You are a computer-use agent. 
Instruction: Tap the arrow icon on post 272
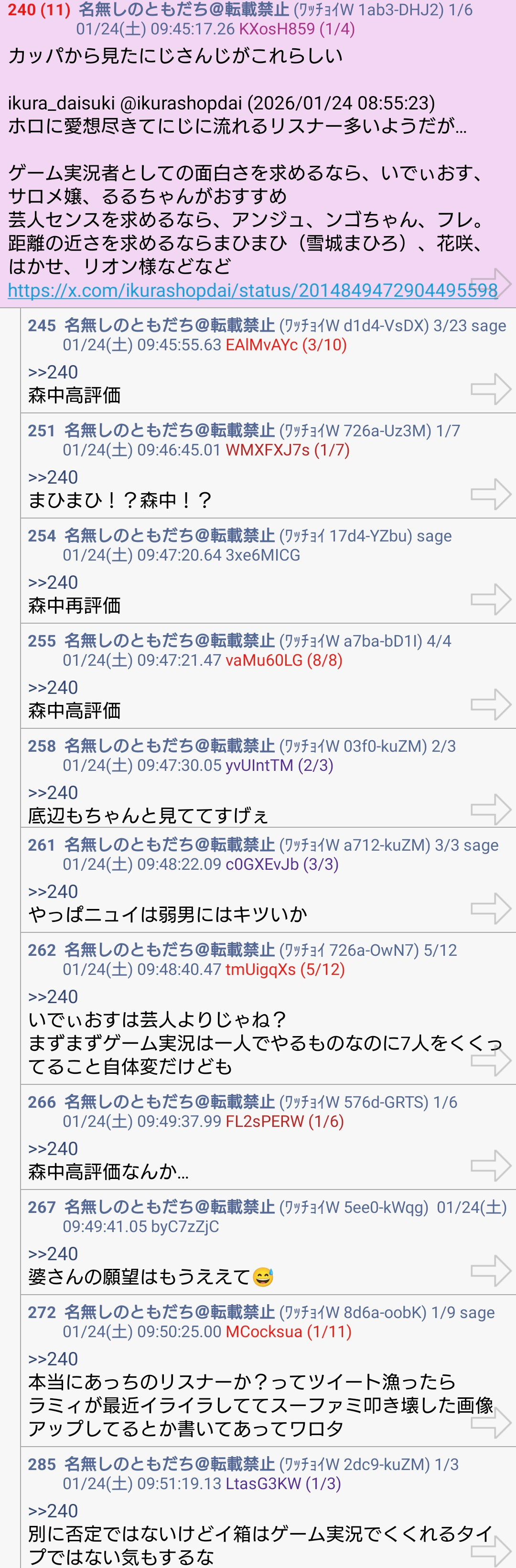[x=491, y=1423]
